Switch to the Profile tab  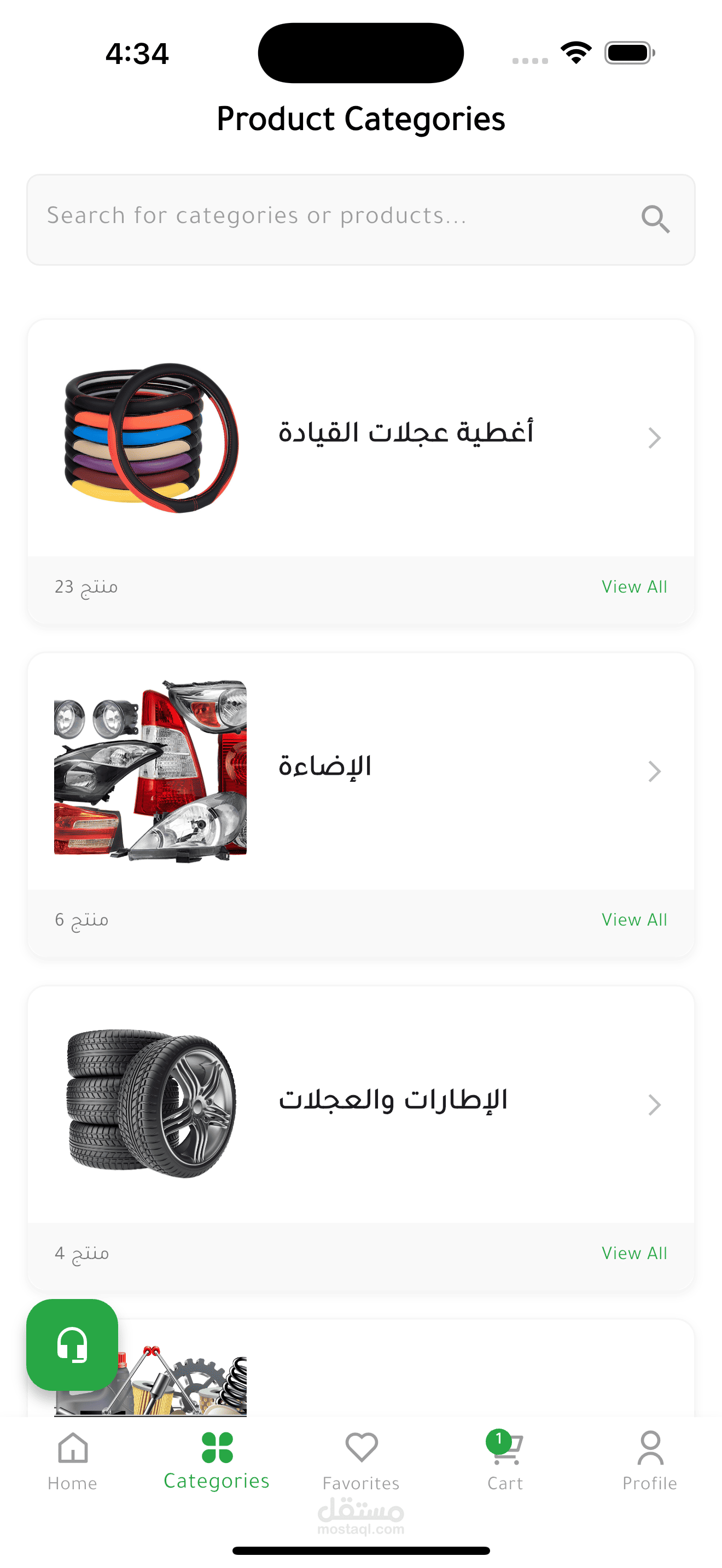click(x=650, y=1461)
